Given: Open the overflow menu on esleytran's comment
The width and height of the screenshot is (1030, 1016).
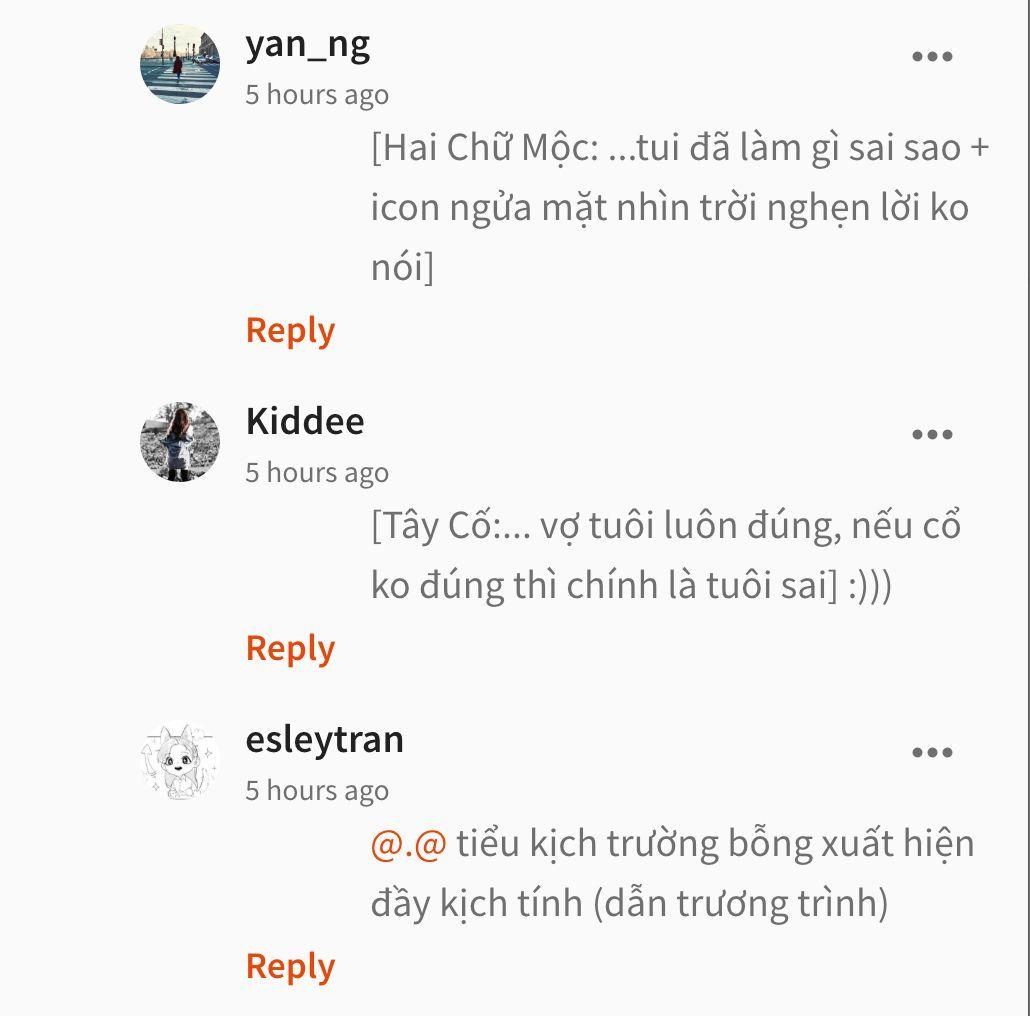Looking at the screenshot, I should [x=932, y=752].
